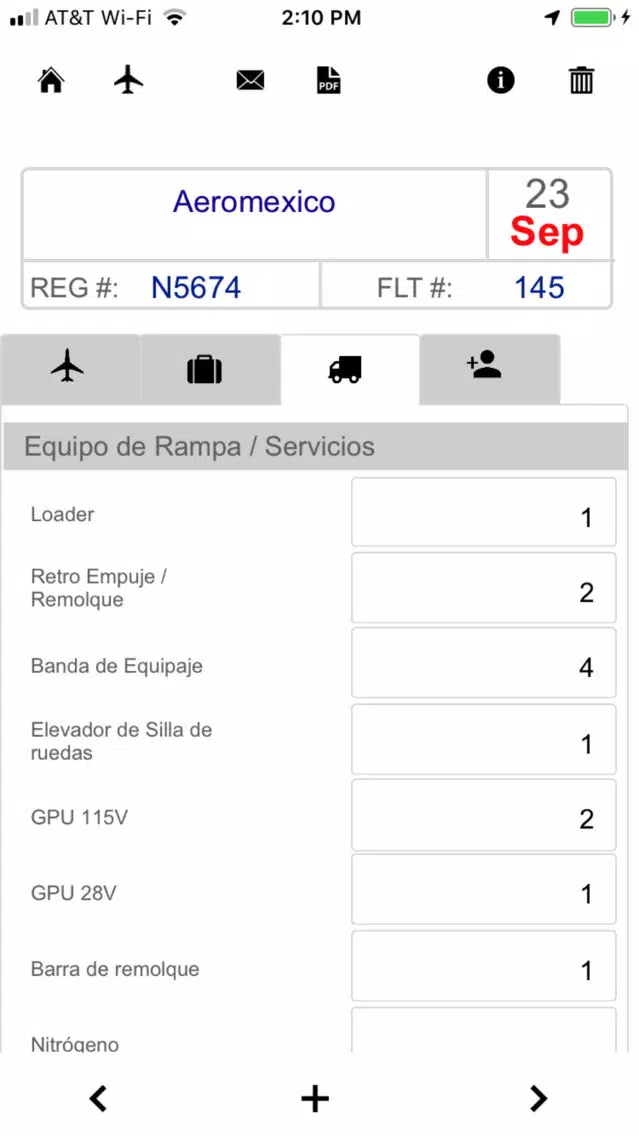Screen dimensions: 639x1136
Task: Change the 23 Sep date
Action: coord(548,214)
